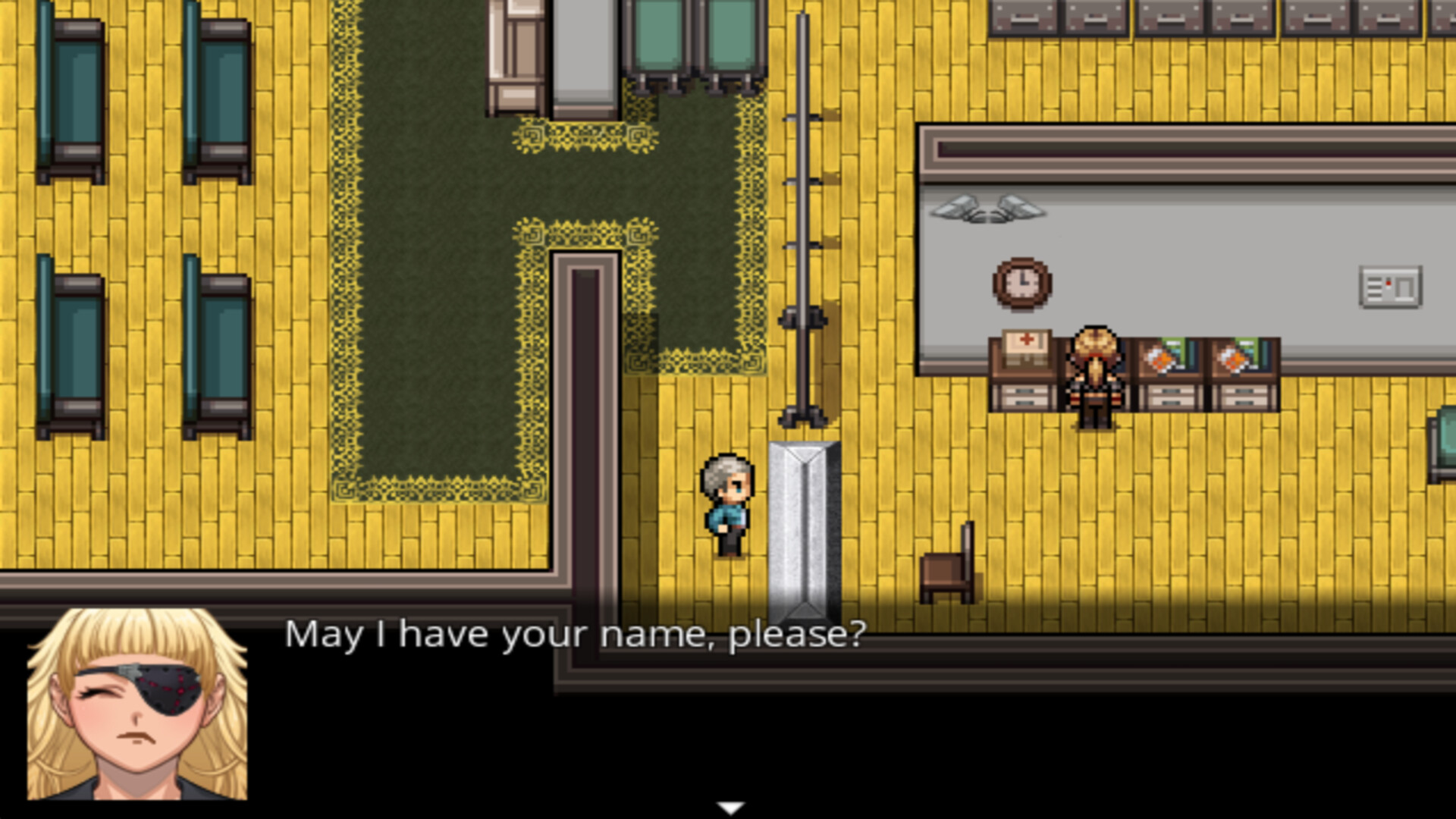Tap the dialogue continue arrow

[x=730, y=808]
